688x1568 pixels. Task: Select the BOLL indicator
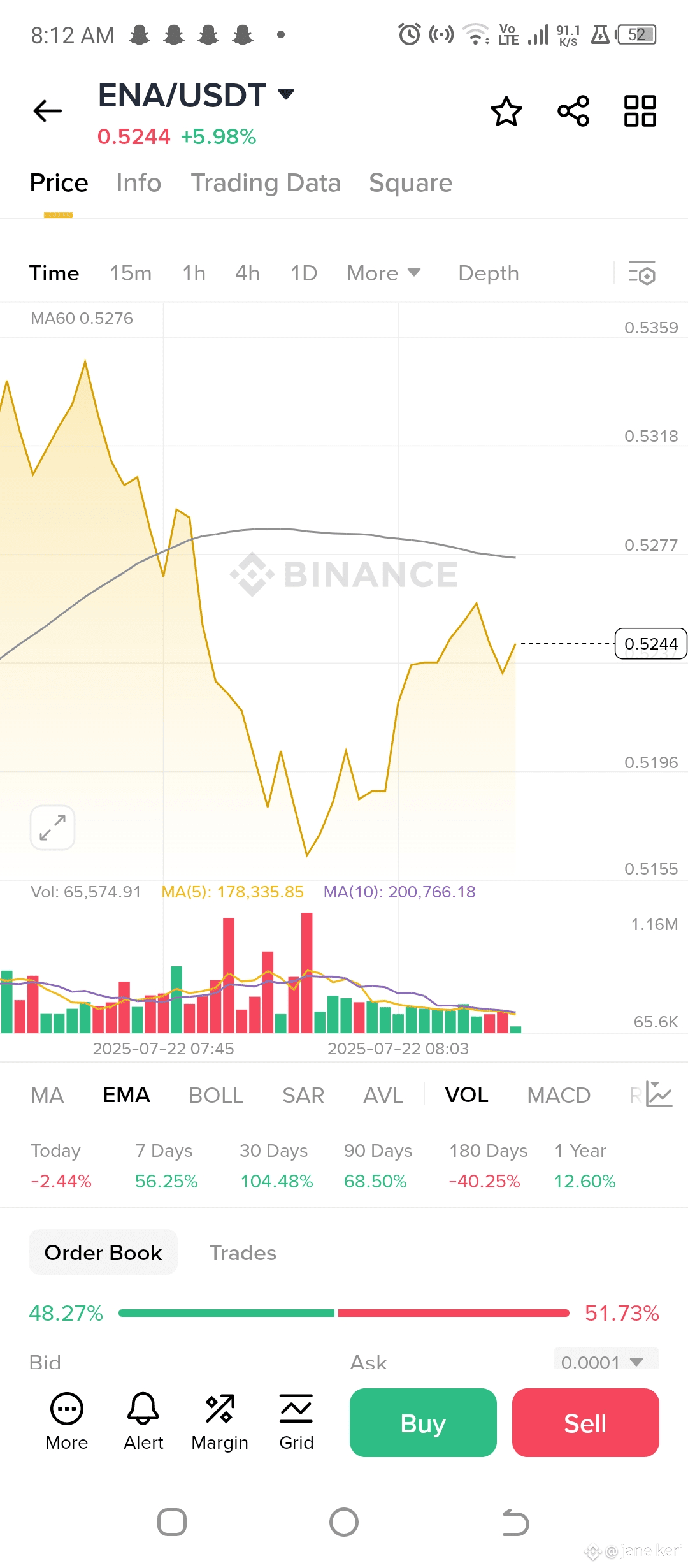216,1095
